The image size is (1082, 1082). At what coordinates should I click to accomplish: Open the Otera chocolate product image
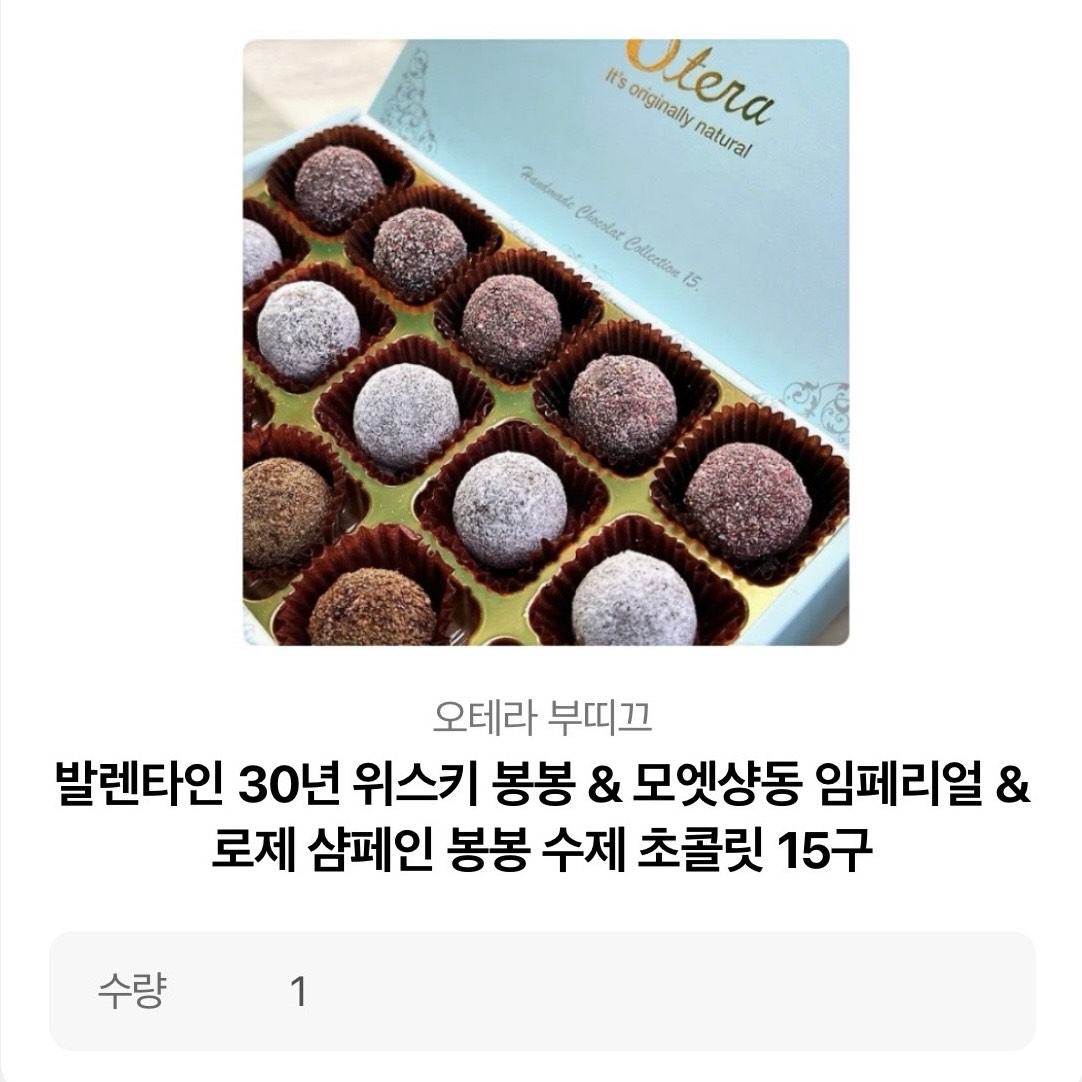coord(545,342)
